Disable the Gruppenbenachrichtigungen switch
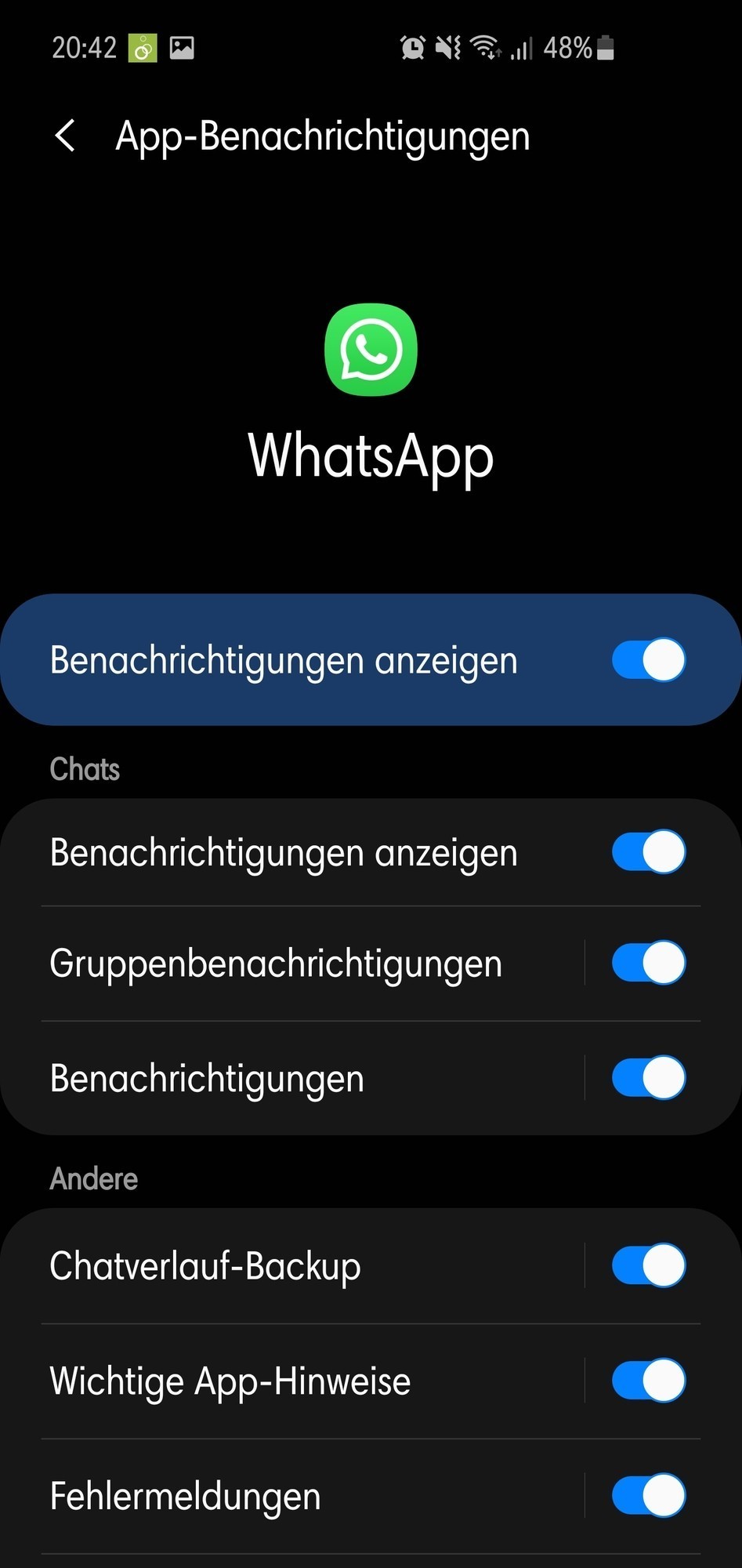The width and height of the screenshot is (742, 1568). 648,964
